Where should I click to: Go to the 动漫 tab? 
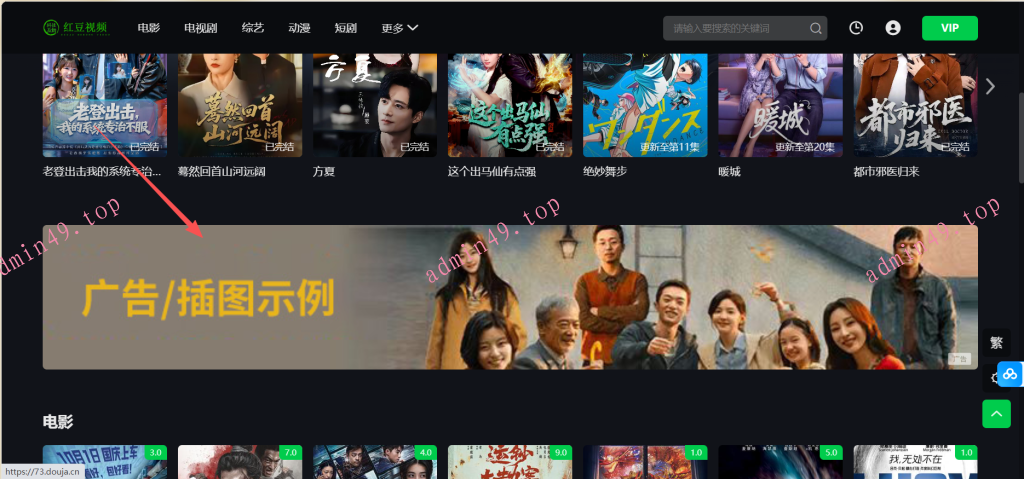299,28
